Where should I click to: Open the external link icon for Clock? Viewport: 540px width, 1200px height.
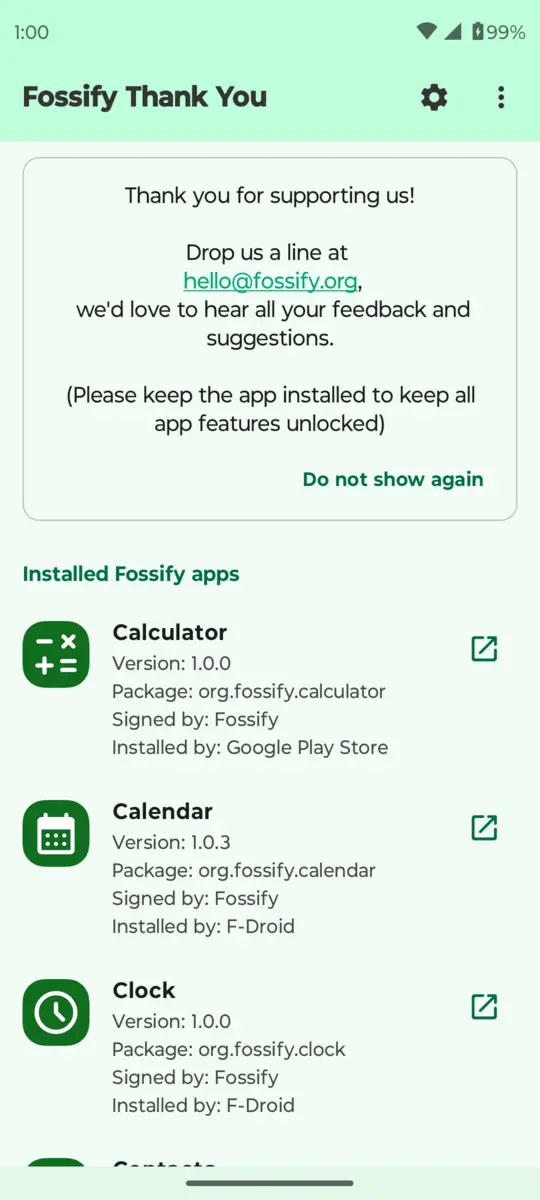point(484,1007)
